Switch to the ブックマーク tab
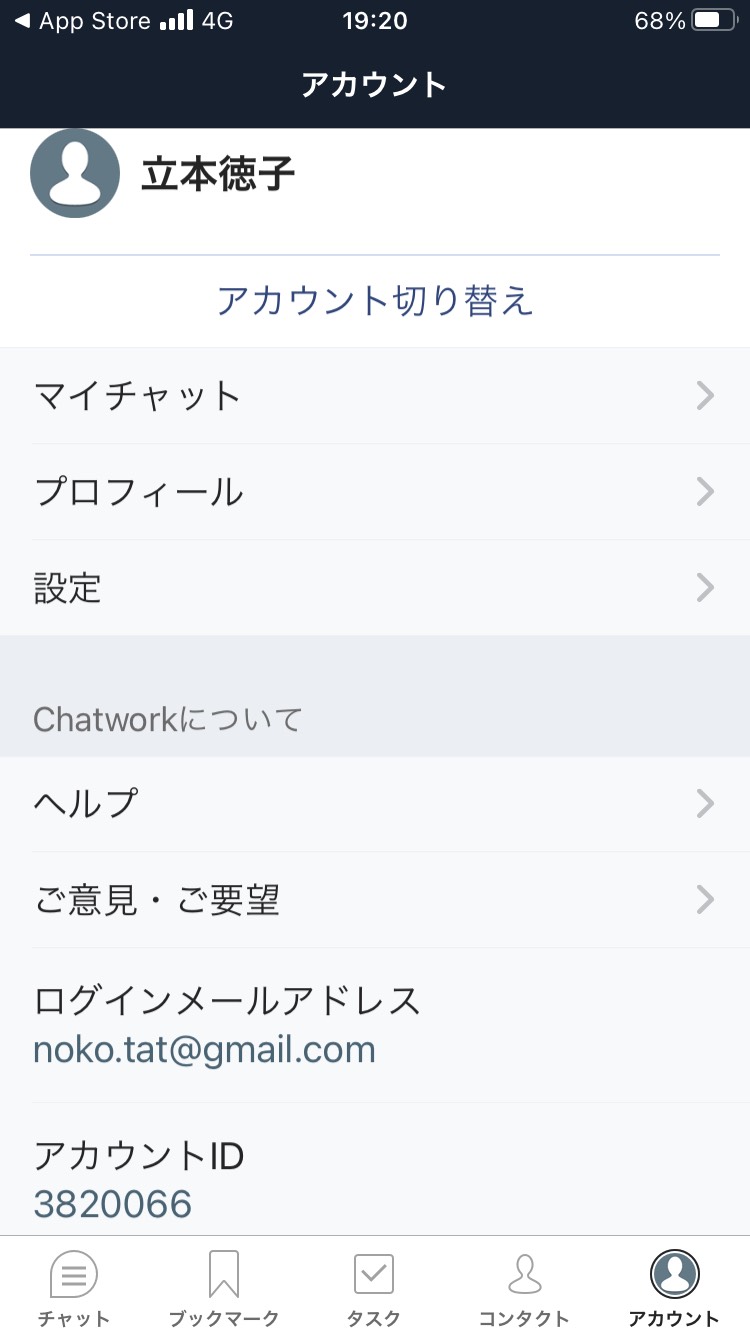750x1334 pixels. pos(224,1288)
